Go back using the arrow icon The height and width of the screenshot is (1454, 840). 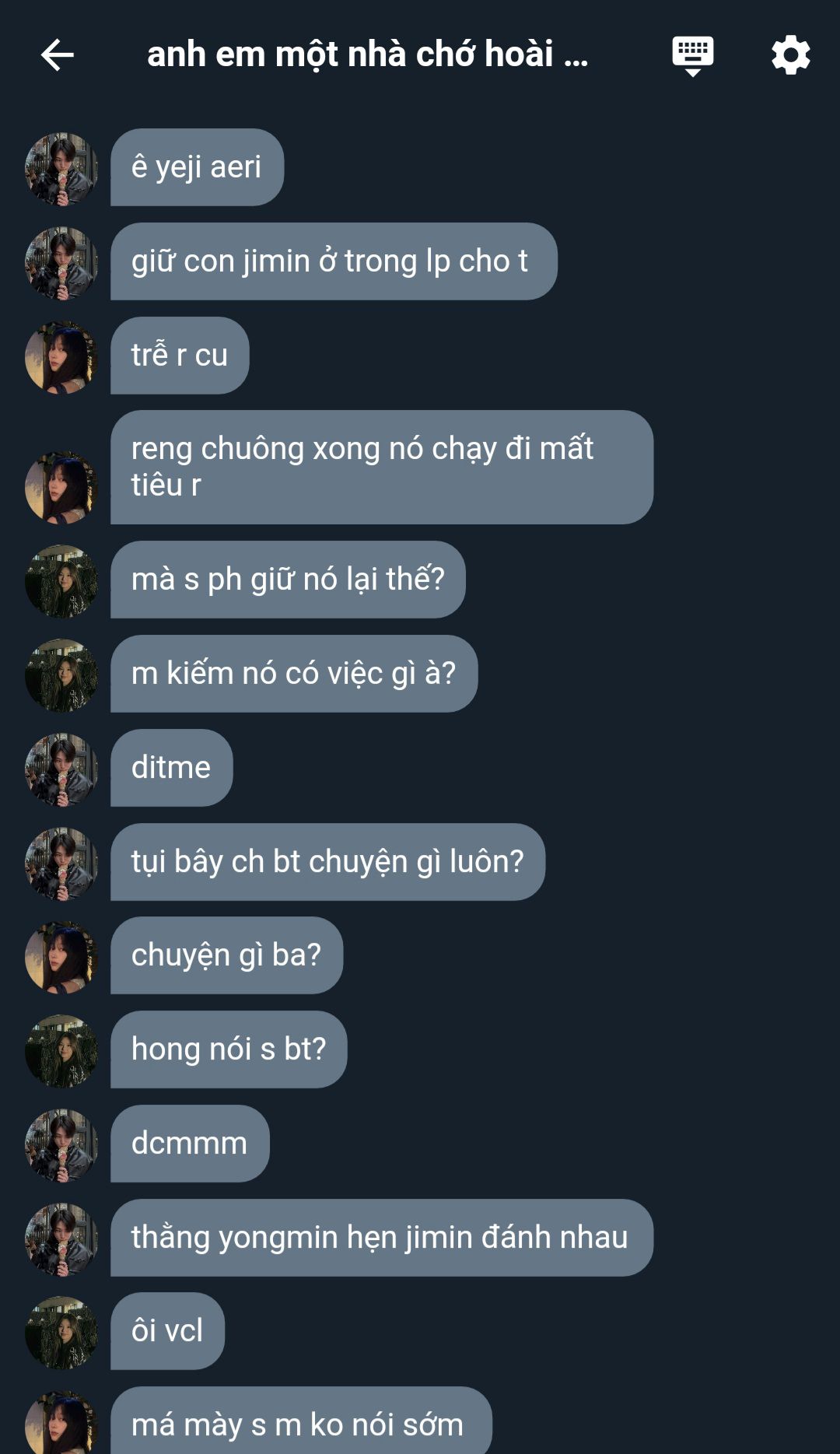(x=57, y=55)
